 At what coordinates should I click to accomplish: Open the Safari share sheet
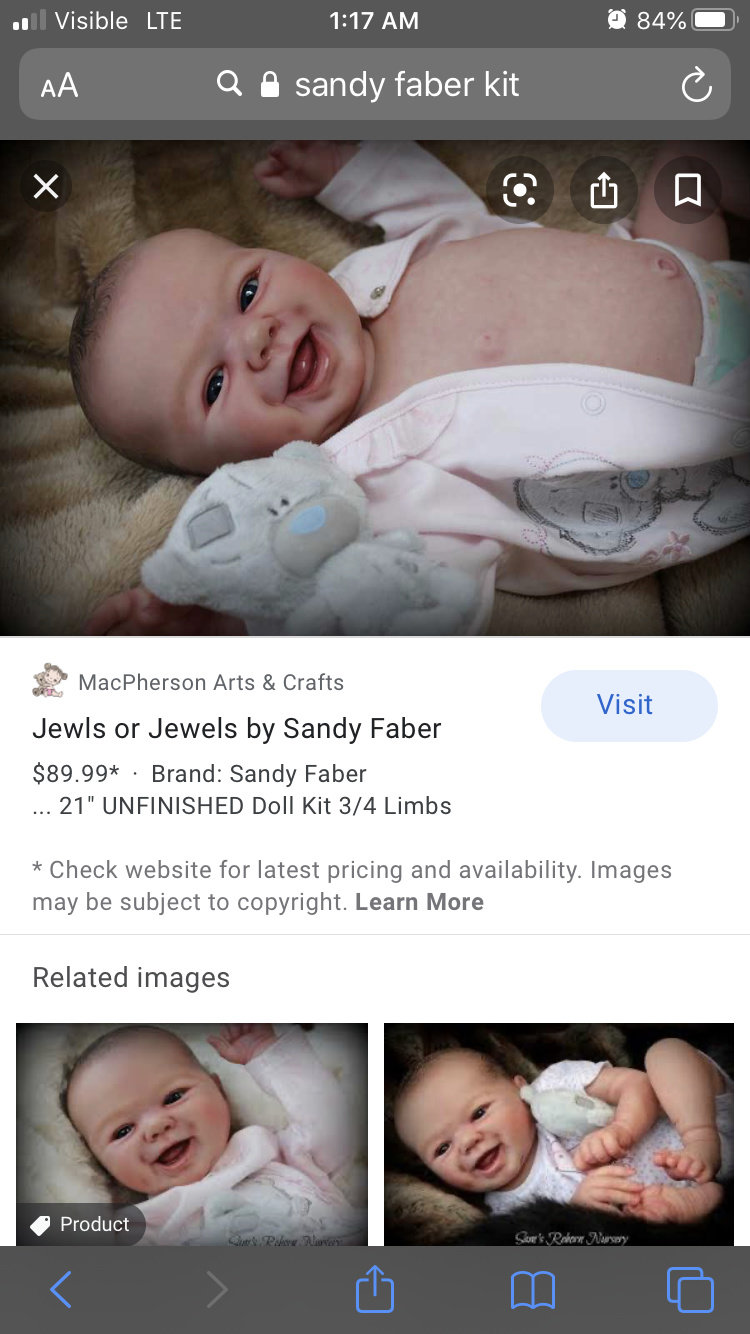[x=375, y=1289]
